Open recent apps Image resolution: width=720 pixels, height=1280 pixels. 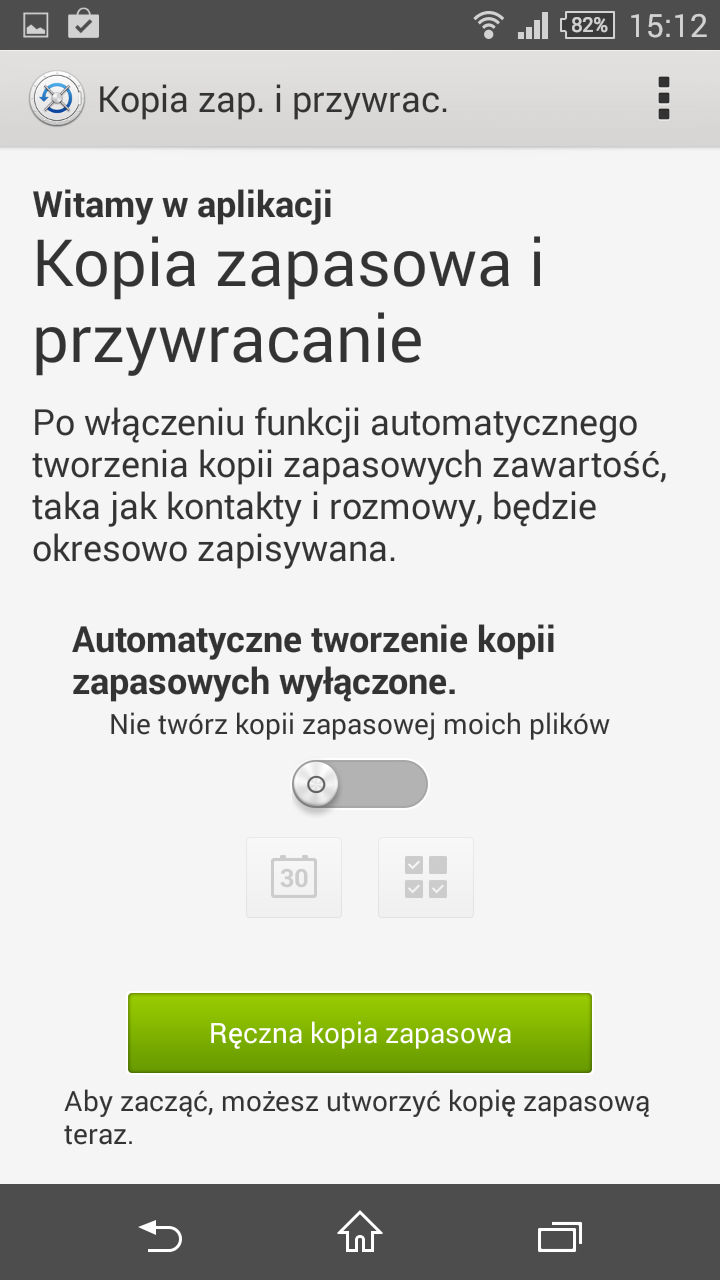560,1236
